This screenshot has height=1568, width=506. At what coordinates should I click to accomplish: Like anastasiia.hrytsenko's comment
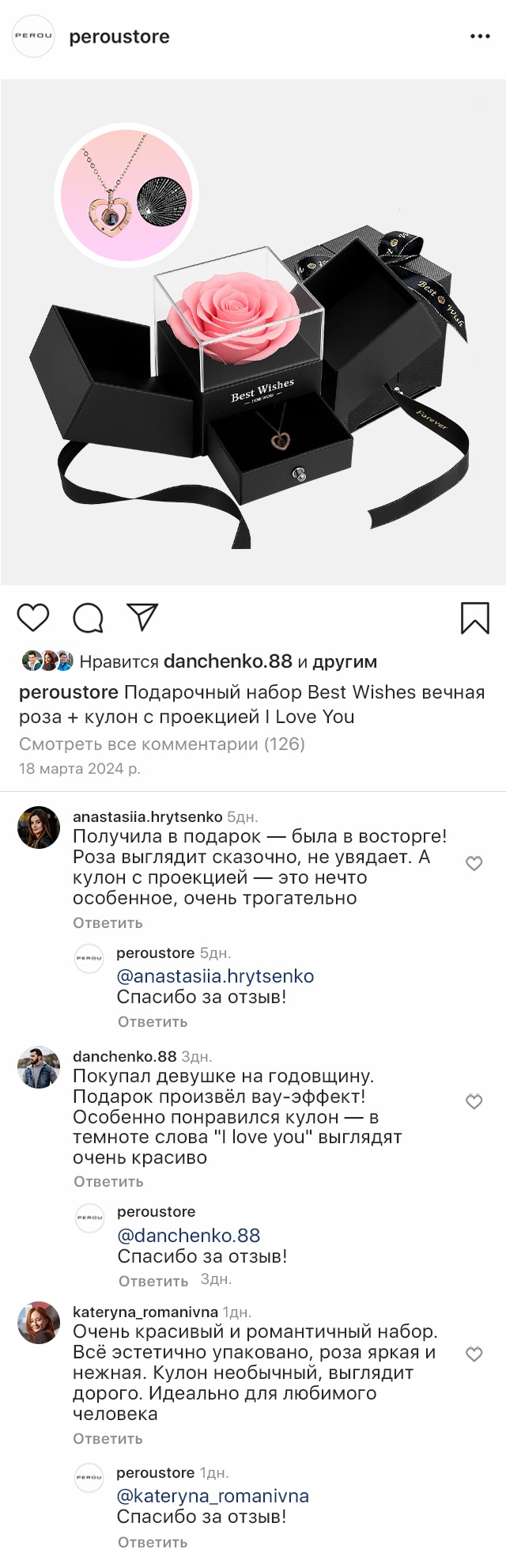pyautogui.click(x=474, y=864)
